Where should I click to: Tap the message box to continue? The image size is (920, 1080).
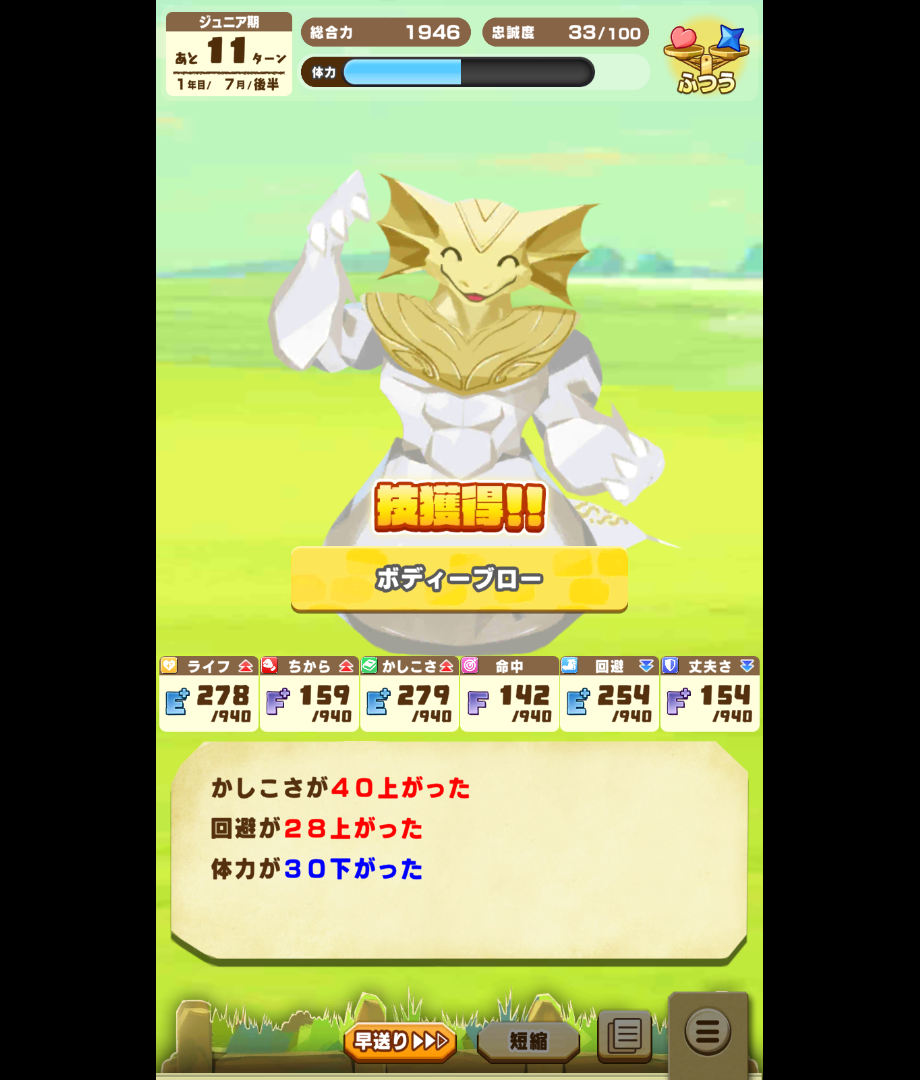(x=459, y=850)
